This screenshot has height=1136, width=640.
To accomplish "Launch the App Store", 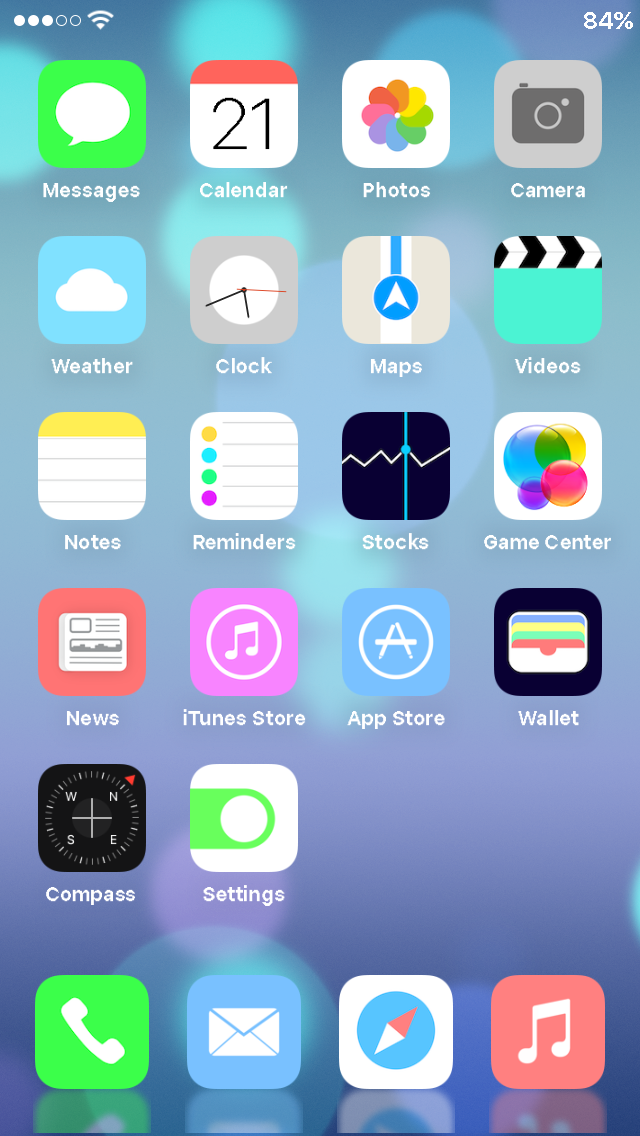I will point(396,642).
